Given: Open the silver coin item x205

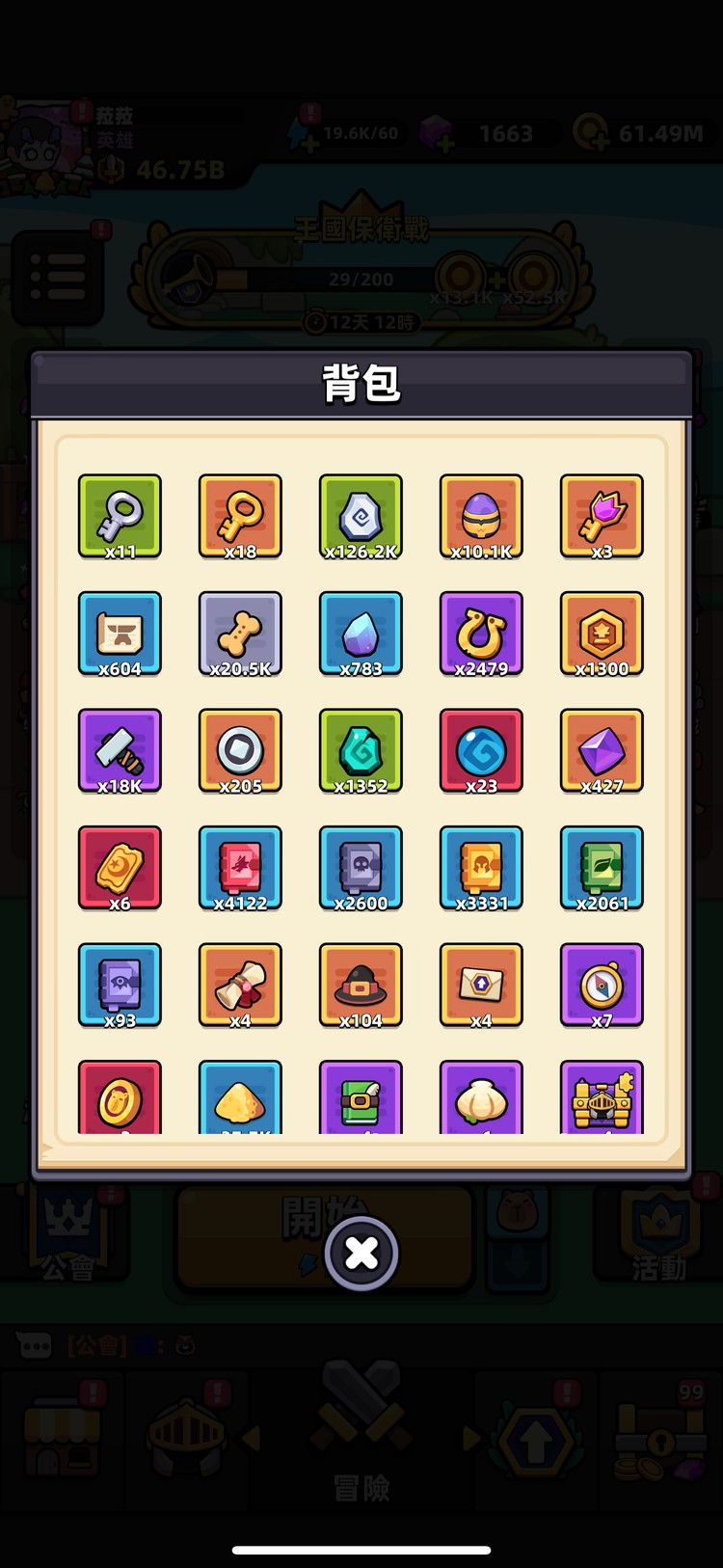Looking at the screenshot, I should [240, 750].
